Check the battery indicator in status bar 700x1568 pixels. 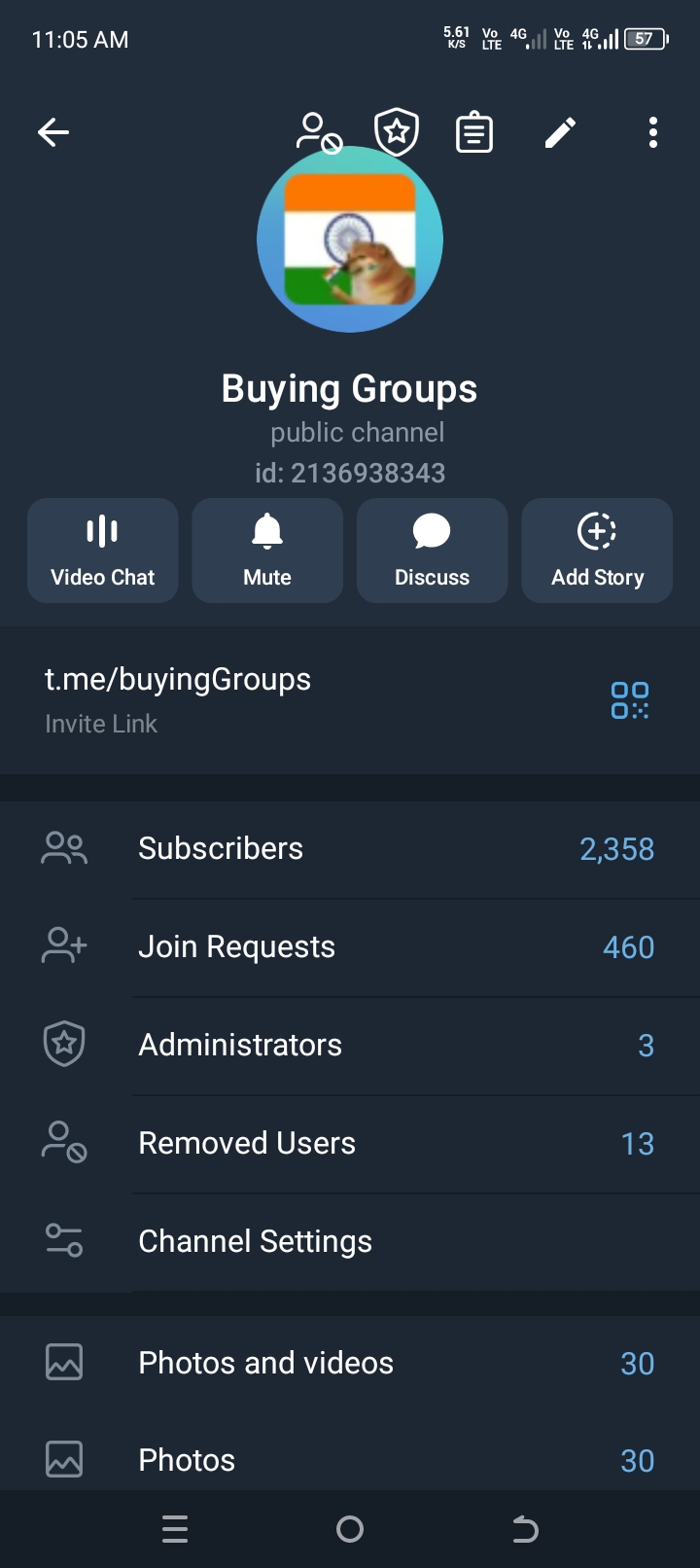point(645,39)
